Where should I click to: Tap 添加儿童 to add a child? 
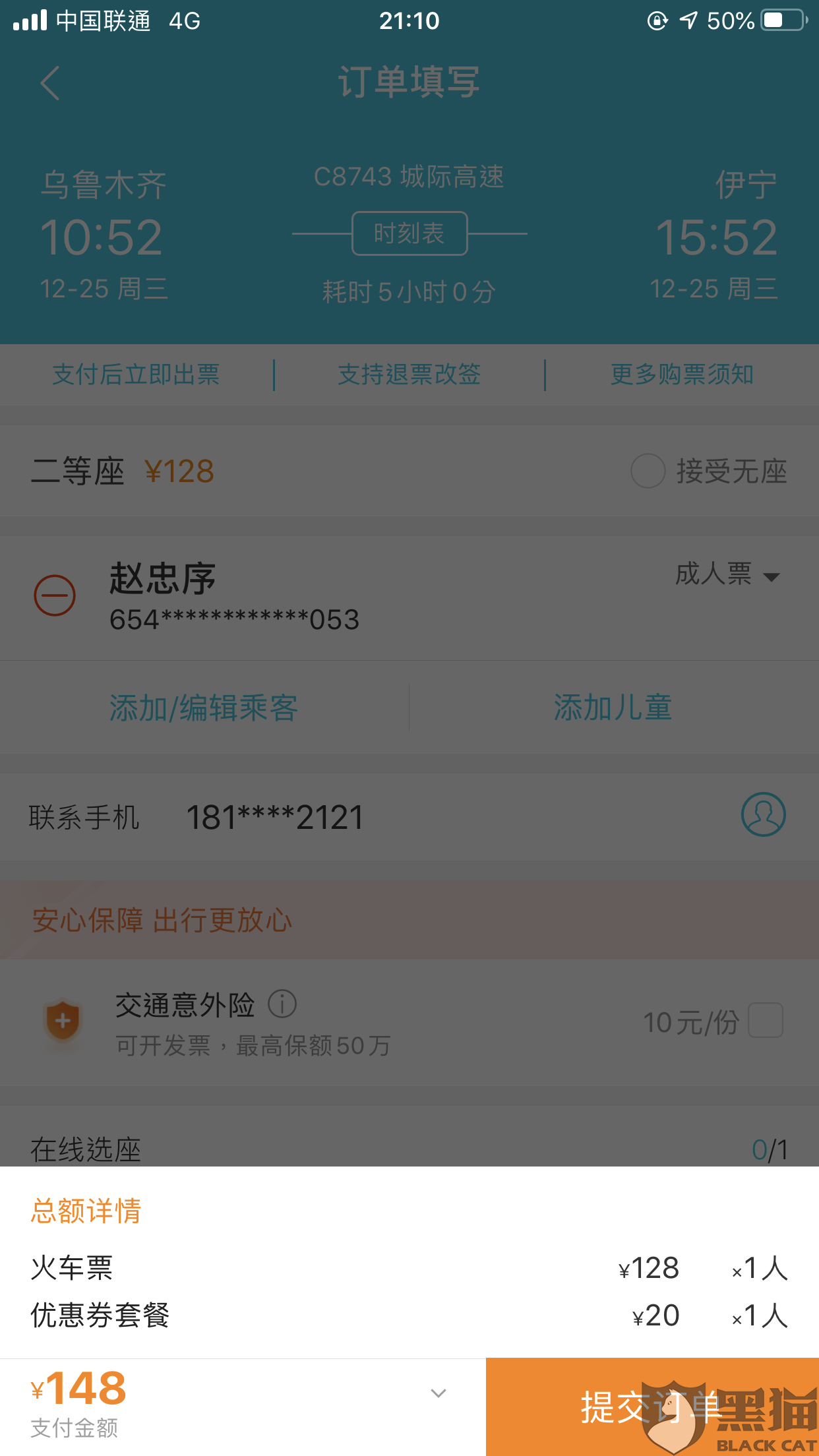point(613,708)
